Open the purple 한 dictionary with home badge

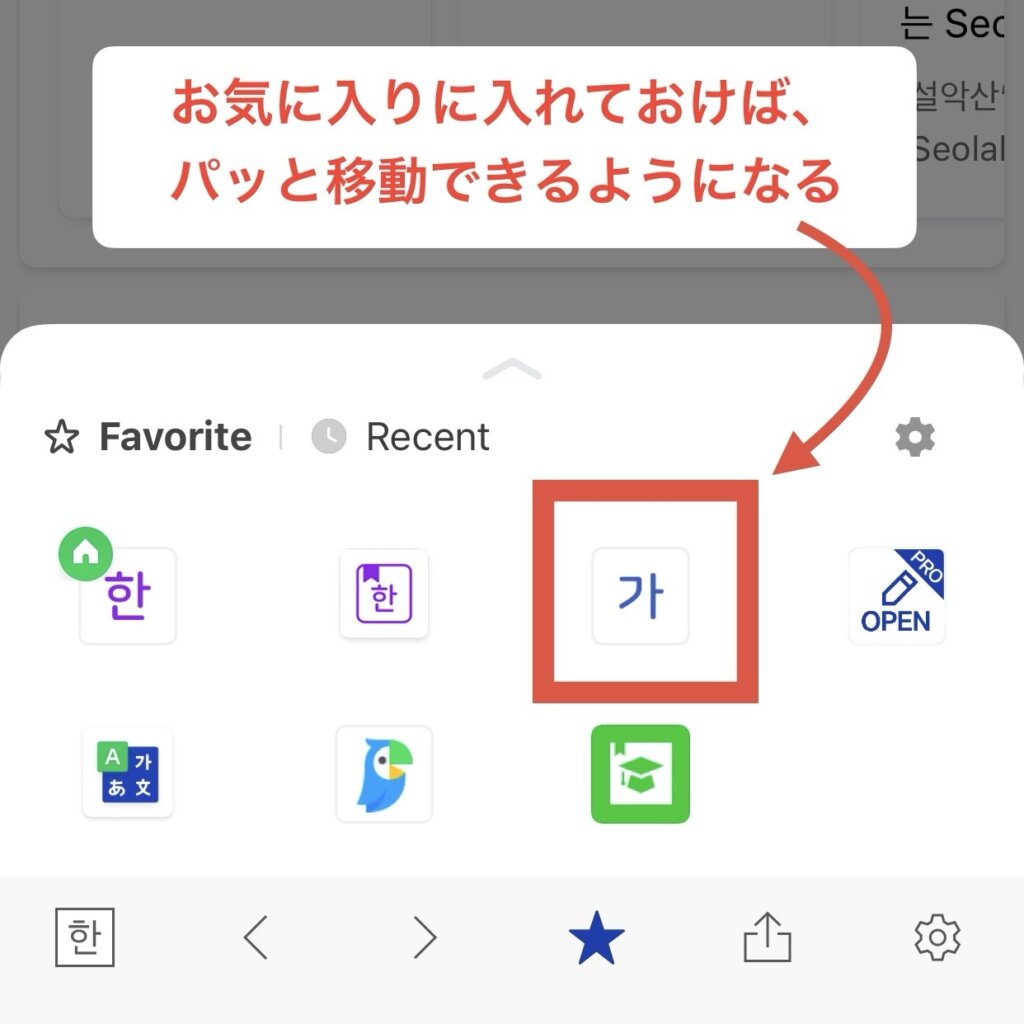(x=128, y=595)
